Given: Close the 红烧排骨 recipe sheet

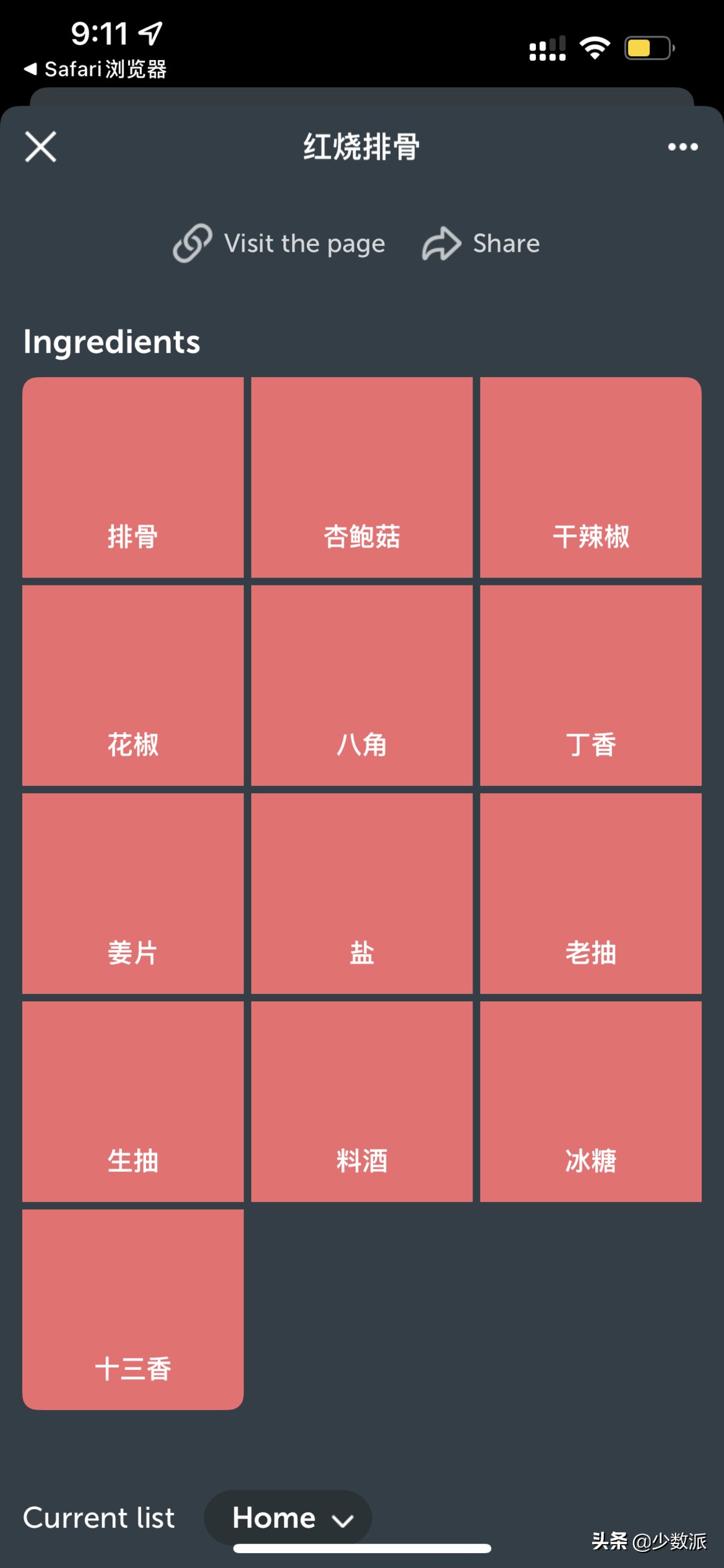Looking at the screenshot, I should pos(41,146).
